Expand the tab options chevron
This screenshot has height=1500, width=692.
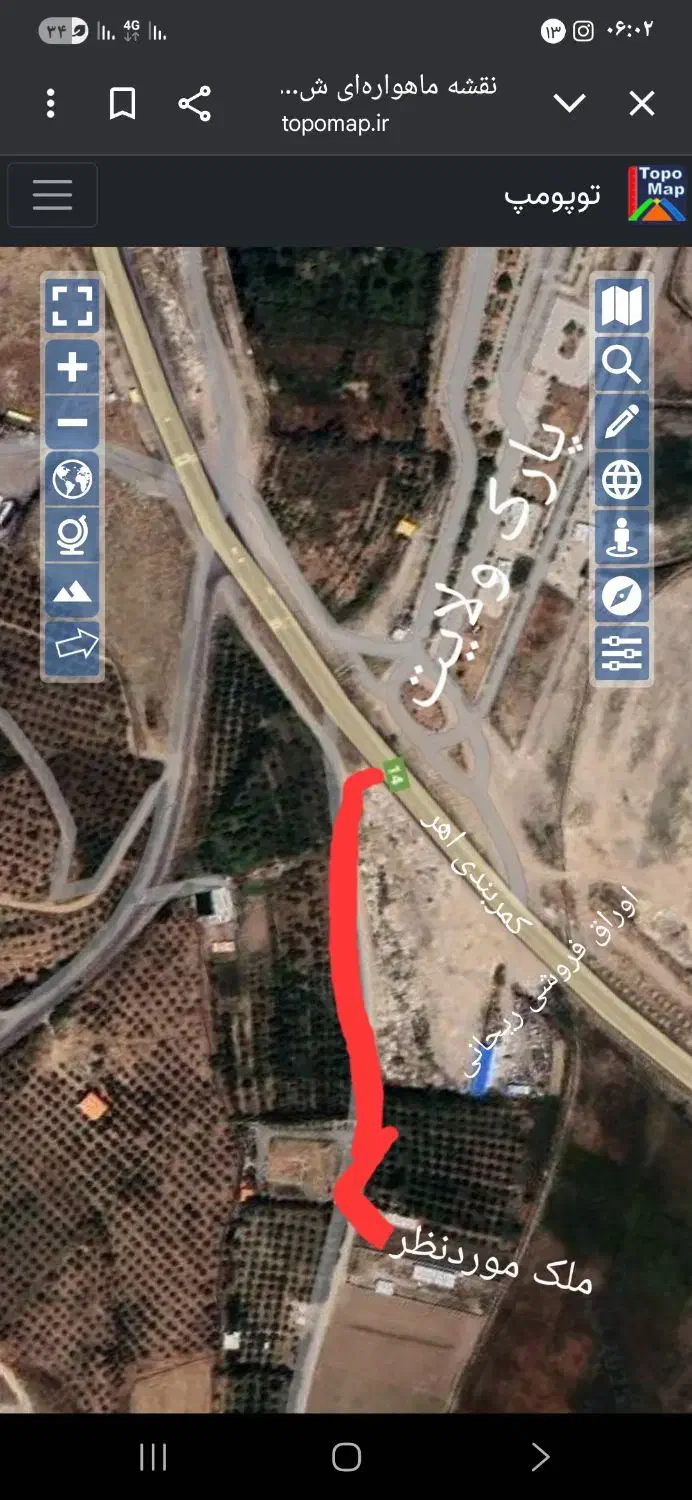point(569,103)
